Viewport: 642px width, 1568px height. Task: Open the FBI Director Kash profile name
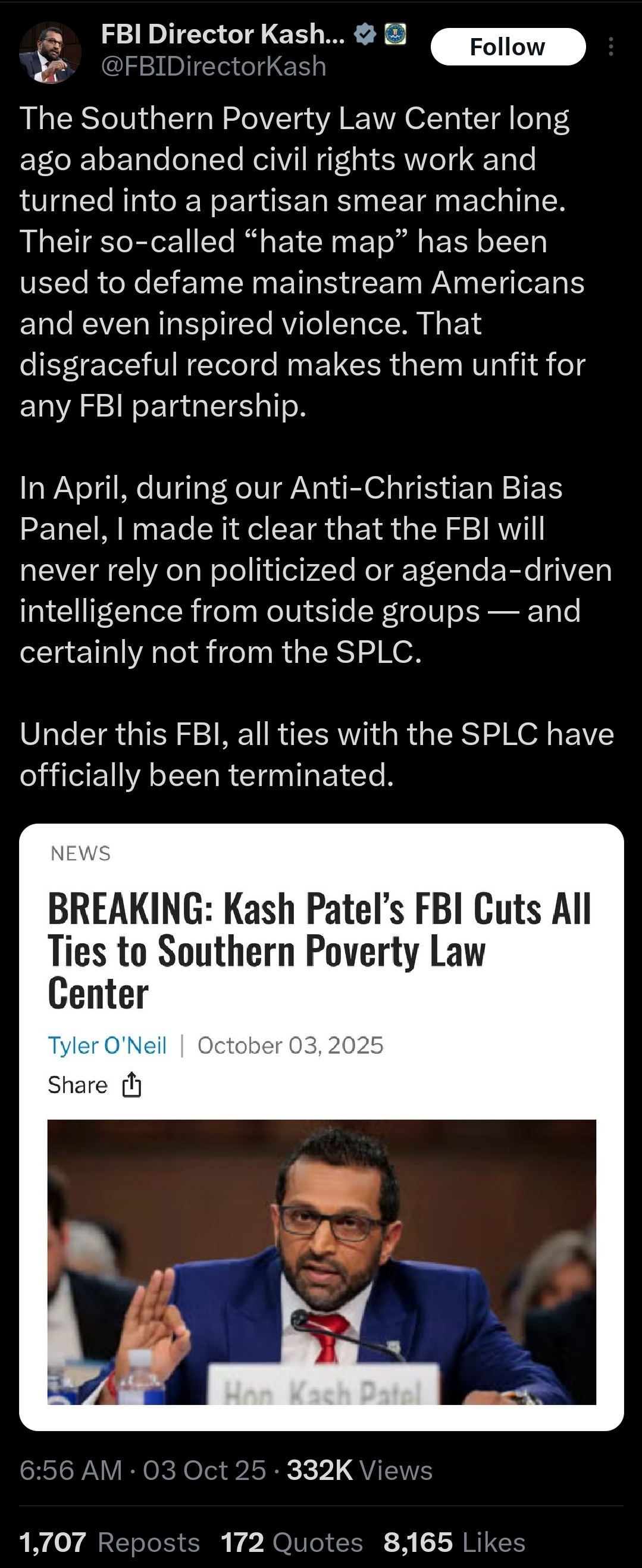coord(223,35)
